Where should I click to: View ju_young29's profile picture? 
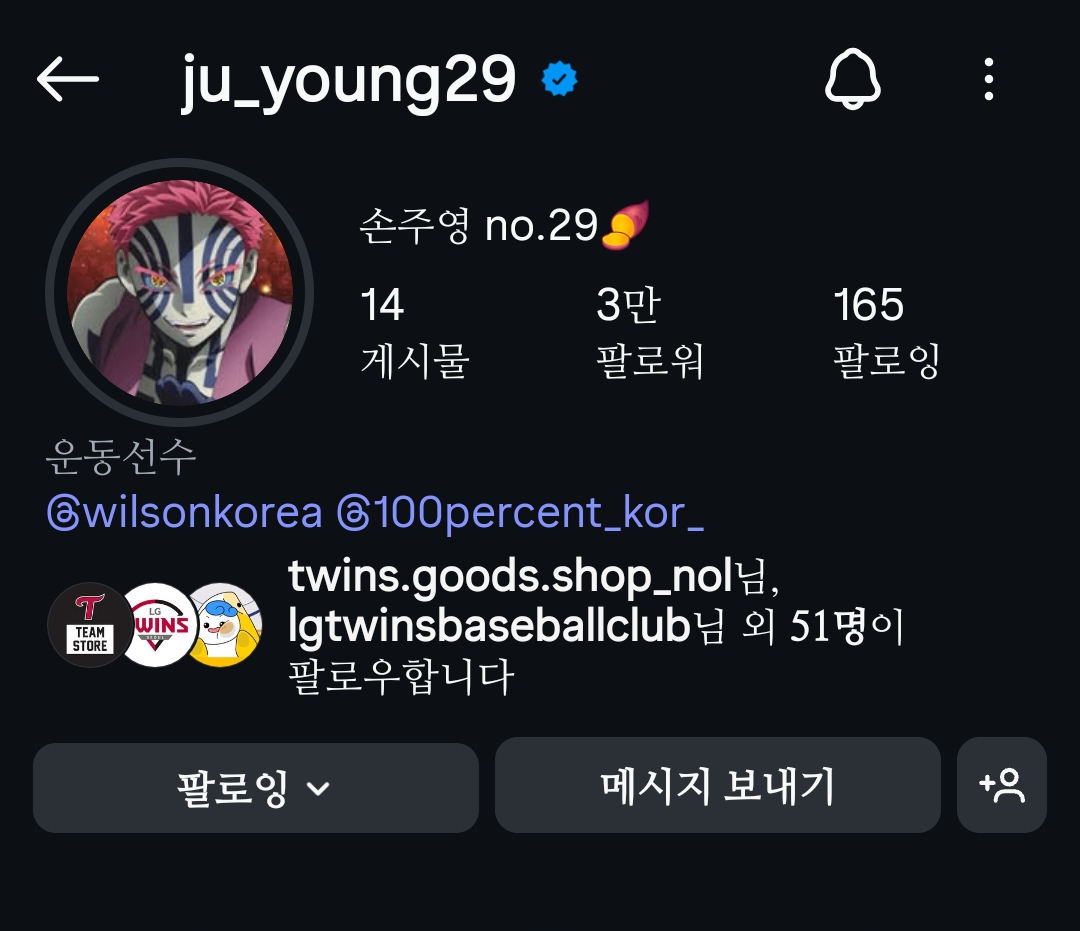180,292
